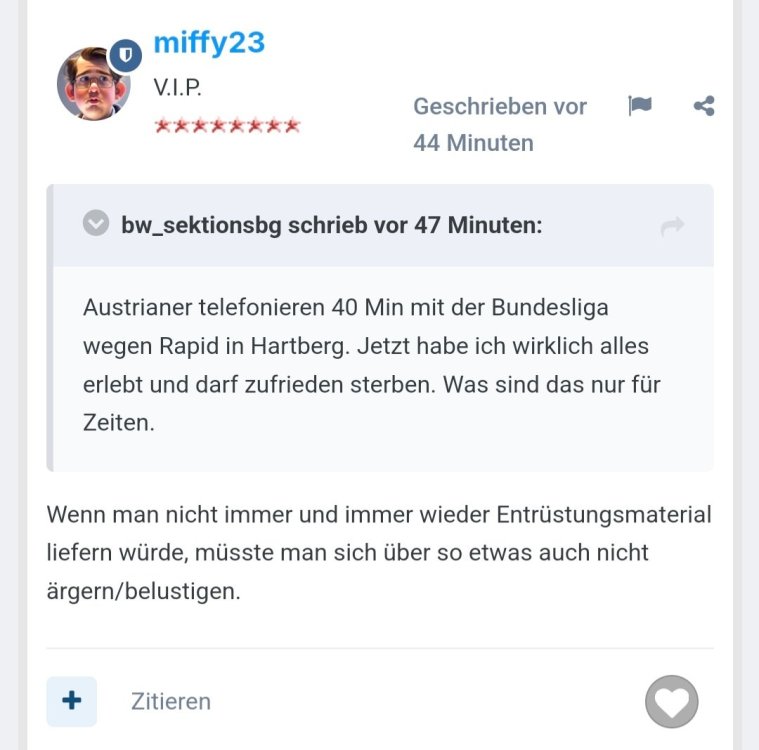The width and height of the screenshot is (759, 750).
Task: Tap miffy23's avatar picture
Action: pos(93,84)
